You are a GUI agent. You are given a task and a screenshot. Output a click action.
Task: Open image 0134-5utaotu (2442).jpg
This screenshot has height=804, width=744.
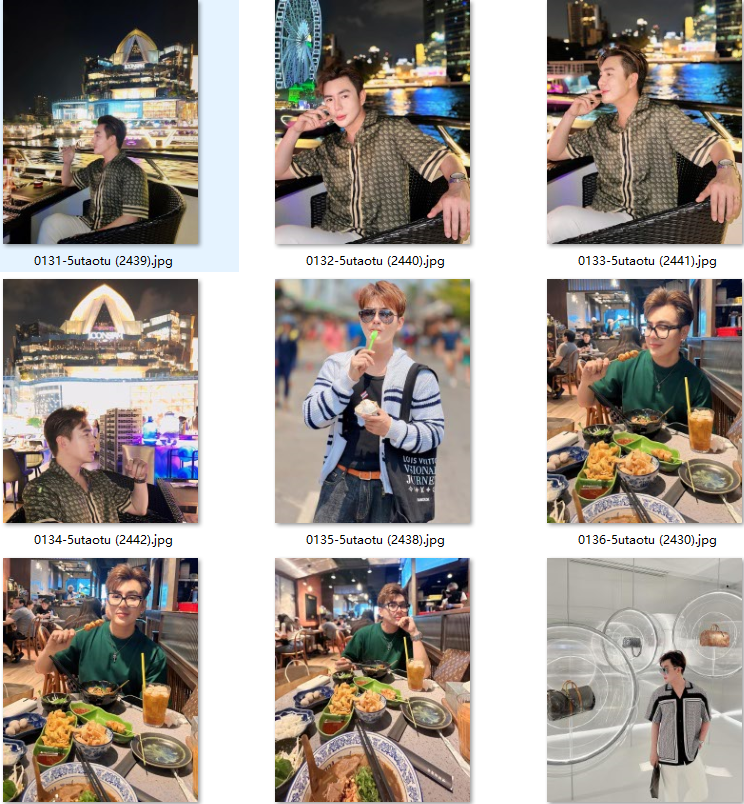pos(100,401)
